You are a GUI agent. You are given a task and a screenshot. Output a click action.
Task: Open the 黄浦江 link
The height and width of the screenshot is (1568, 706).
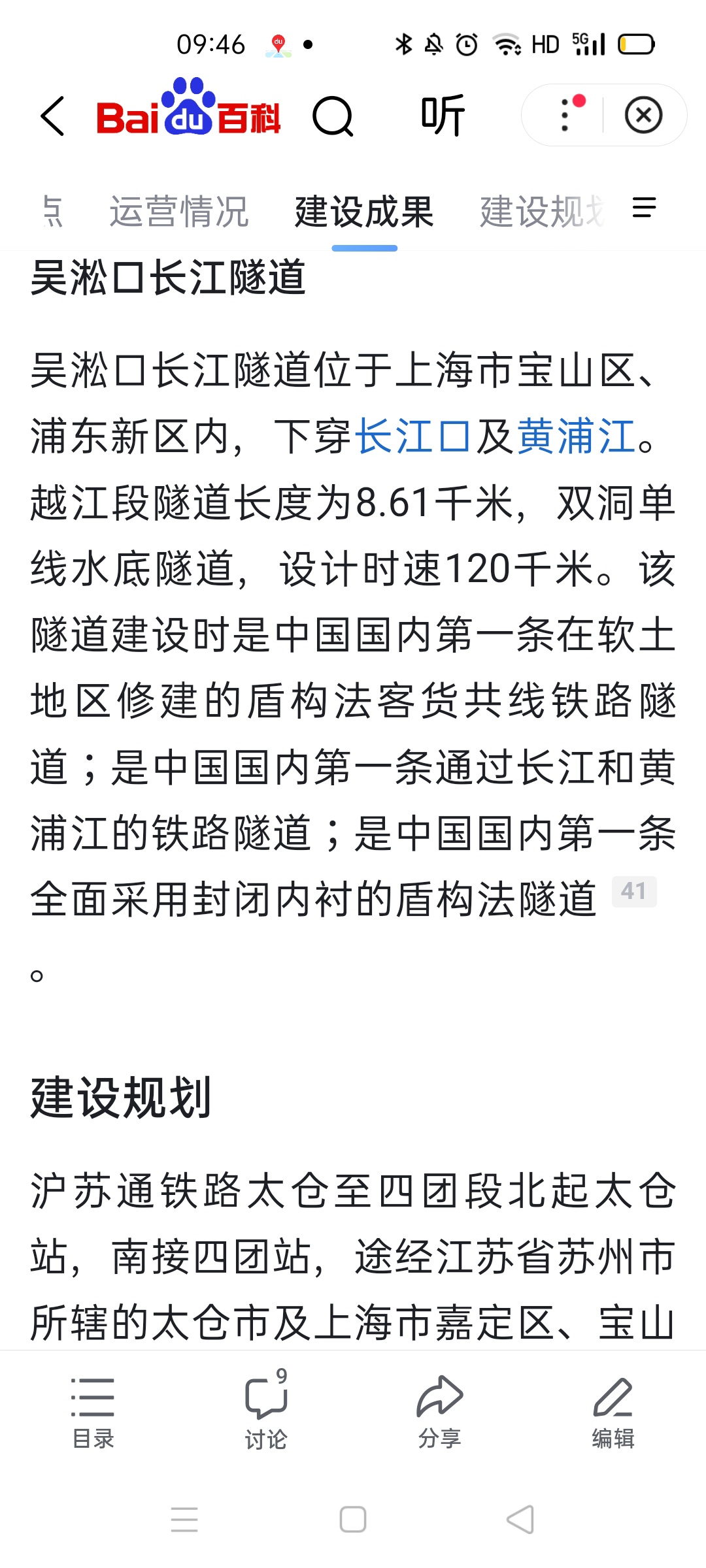click(575, 436)
